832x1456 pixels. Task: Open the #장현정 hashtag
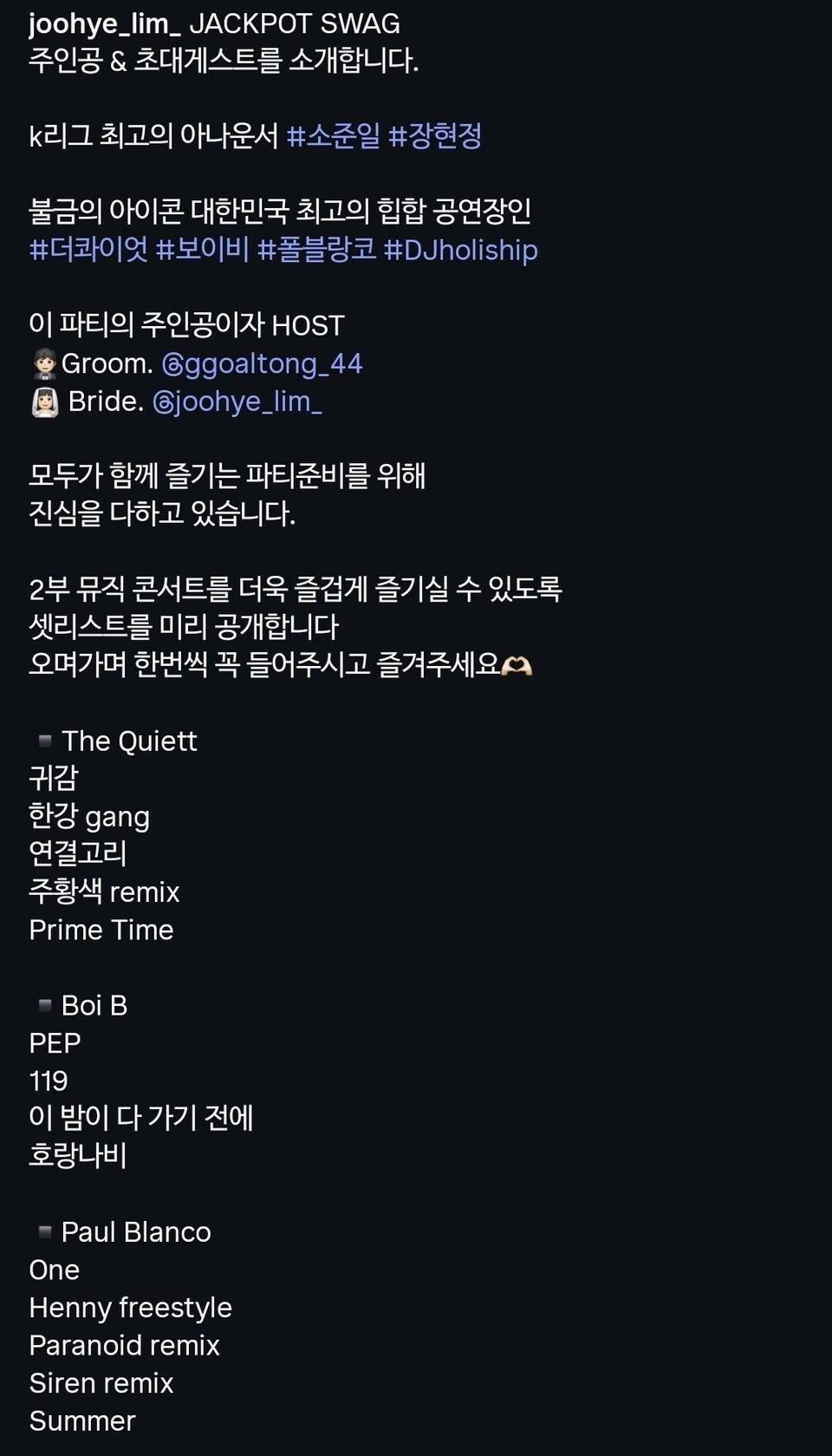[x=435, y=136]
